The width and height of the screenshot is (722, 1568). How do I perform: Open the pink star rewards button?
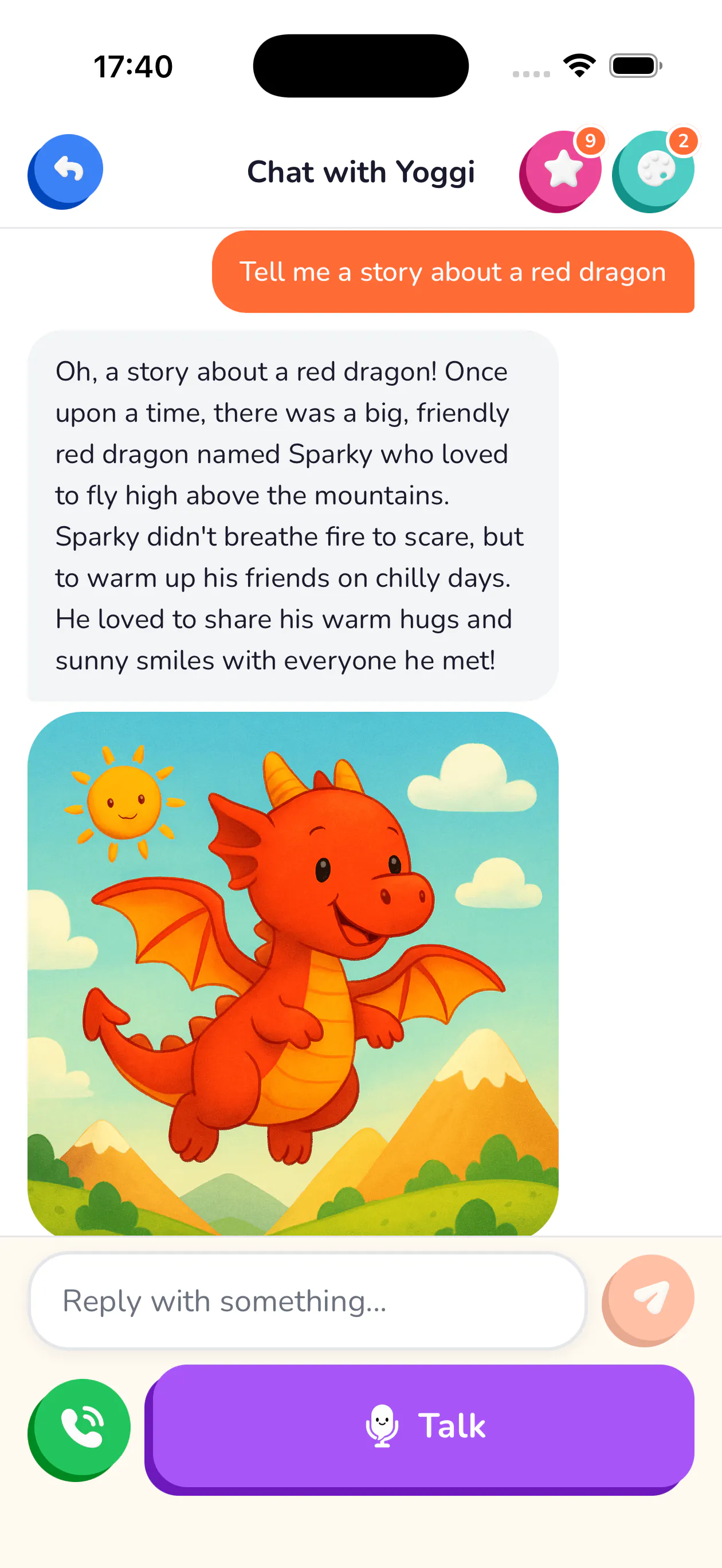(560, 172)
